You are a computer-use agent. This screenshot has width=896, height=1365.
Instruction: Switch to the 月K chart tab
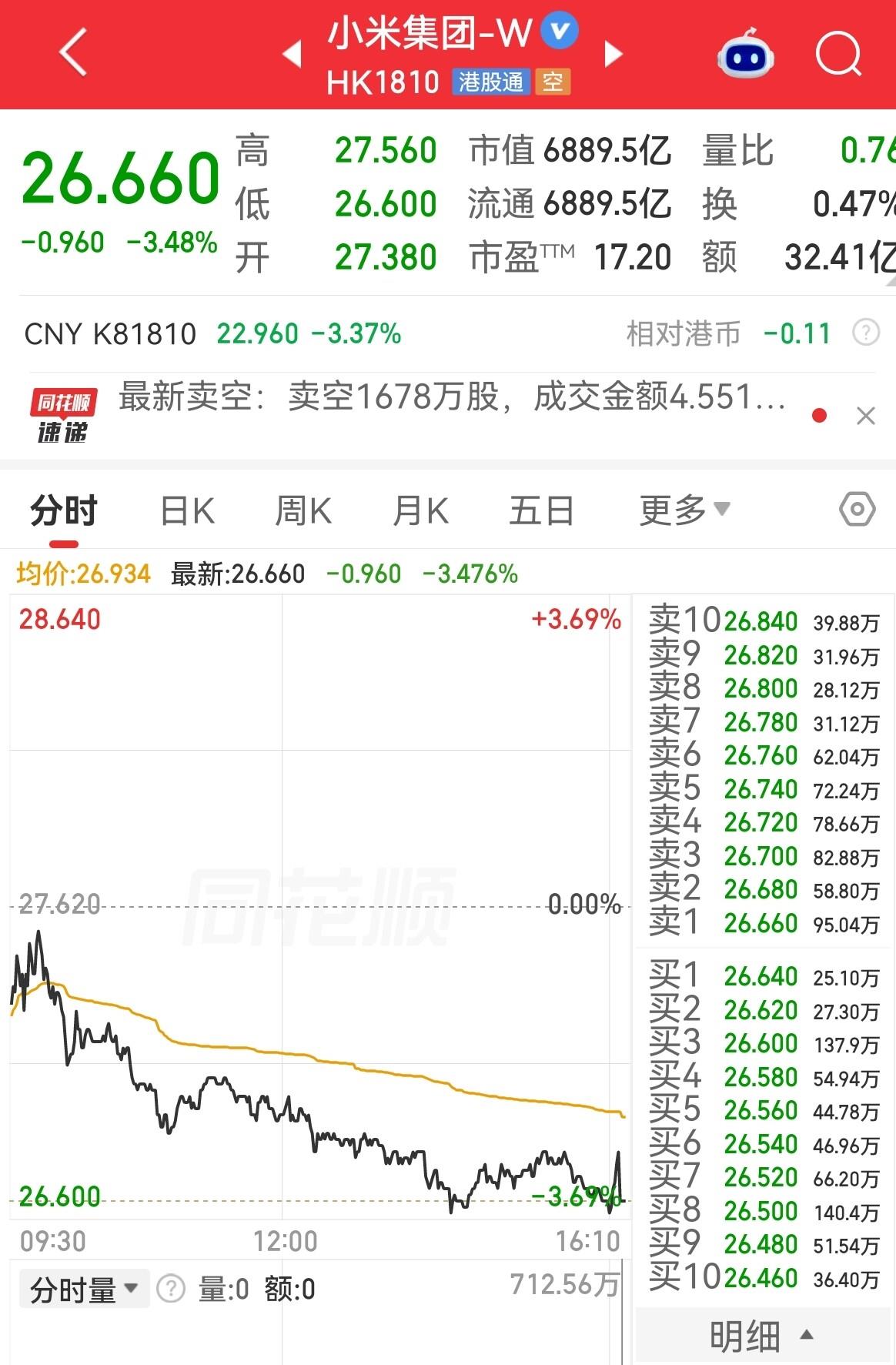[420, 510]
